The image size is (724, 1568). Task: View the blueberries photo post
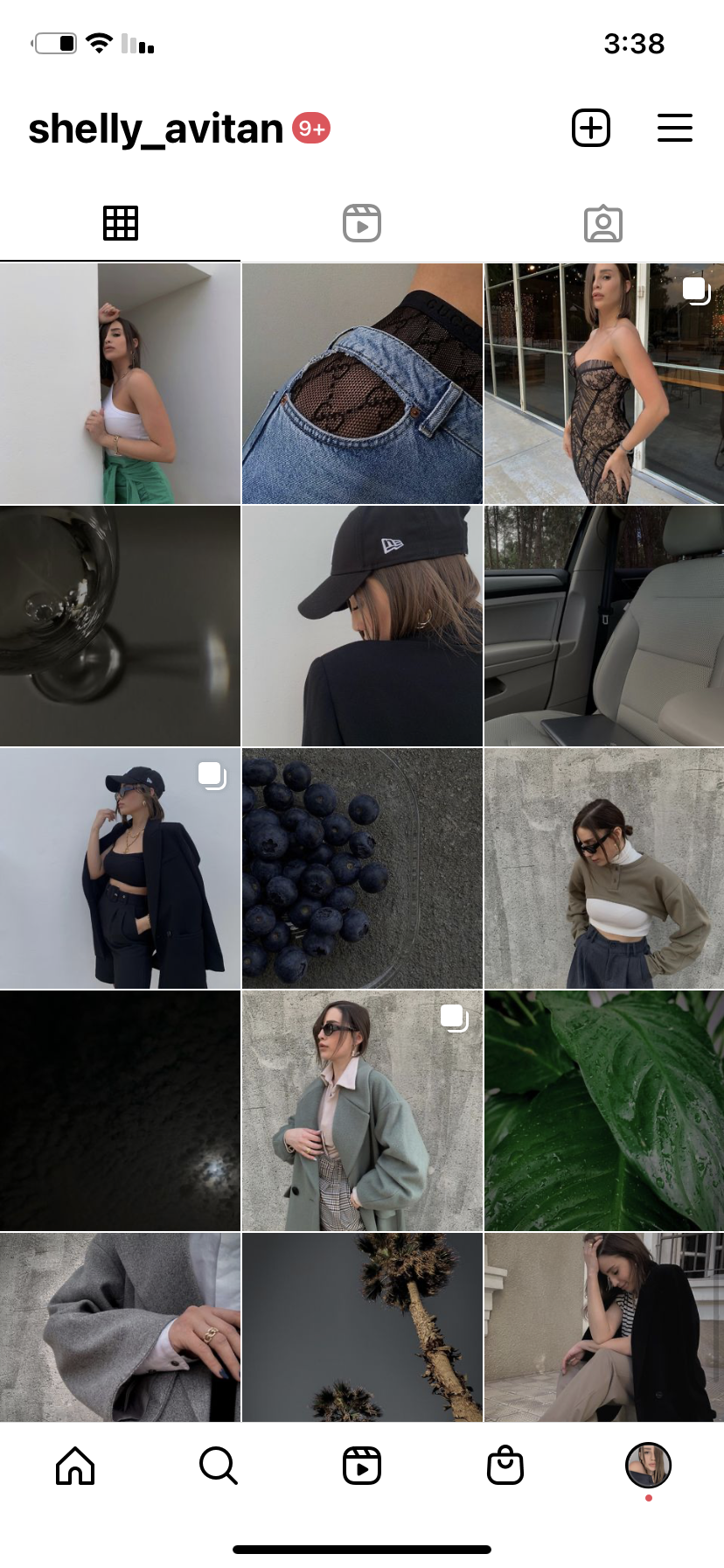coord(362,868)
